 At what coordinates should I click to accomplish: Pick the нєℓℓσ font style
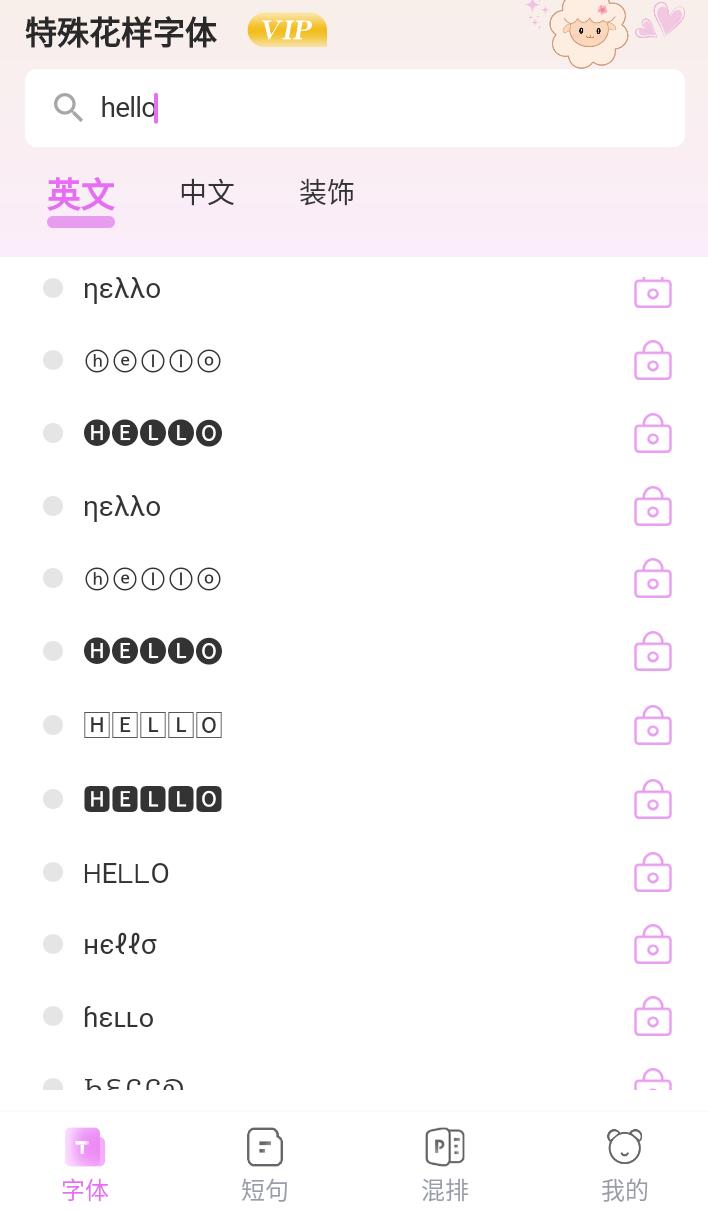click(x=120, y=945)
